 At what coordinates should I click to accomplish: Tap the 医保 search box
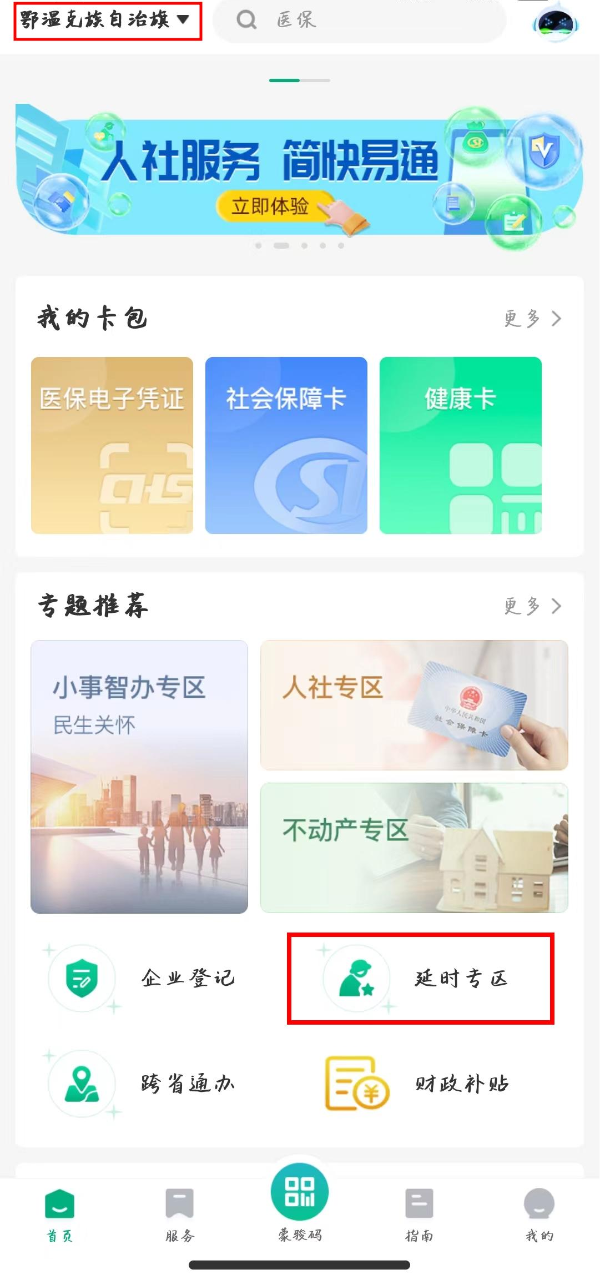(360, 20)
